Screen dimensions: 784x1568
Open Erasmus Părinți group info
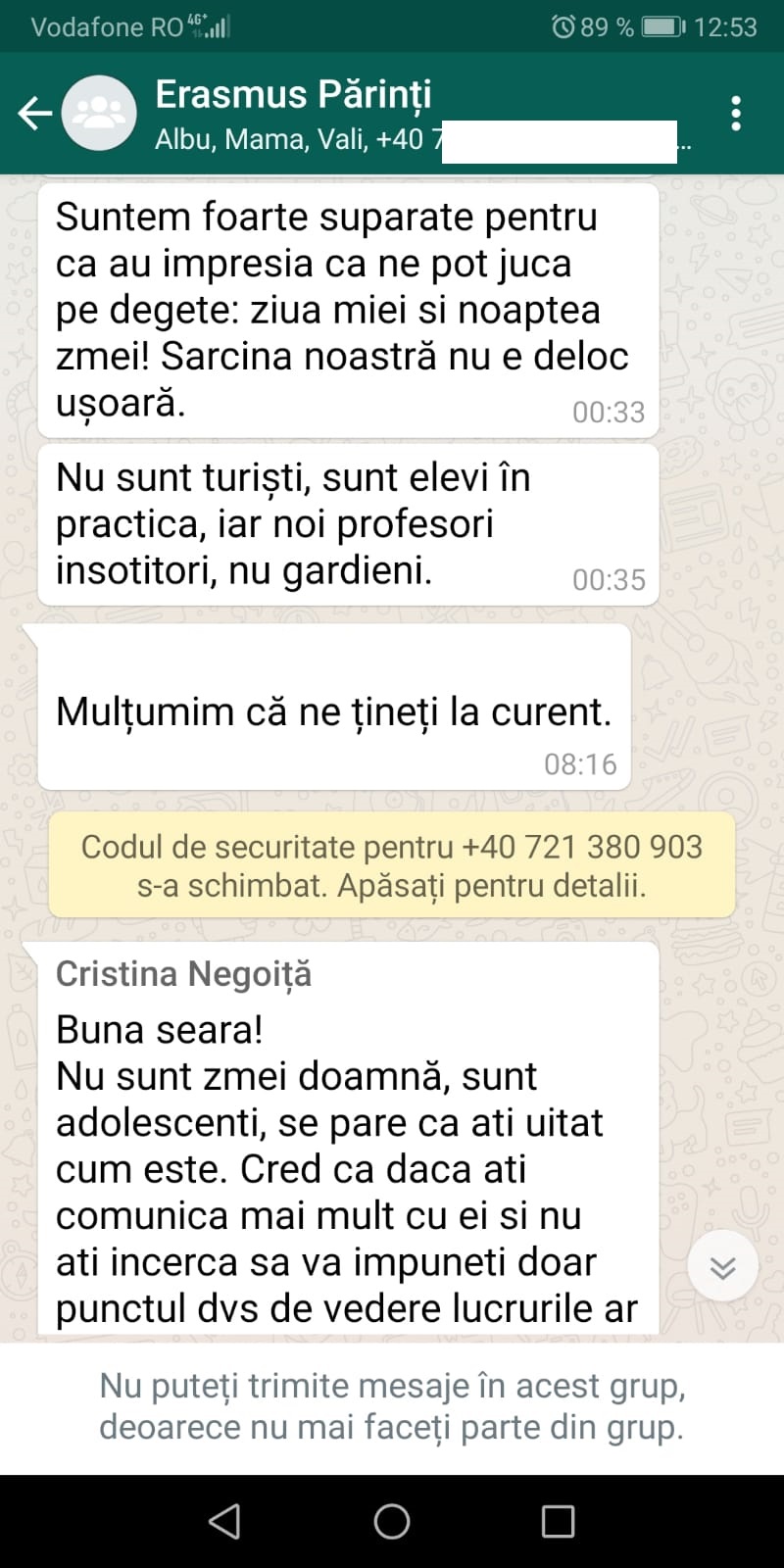coord(294,95)
